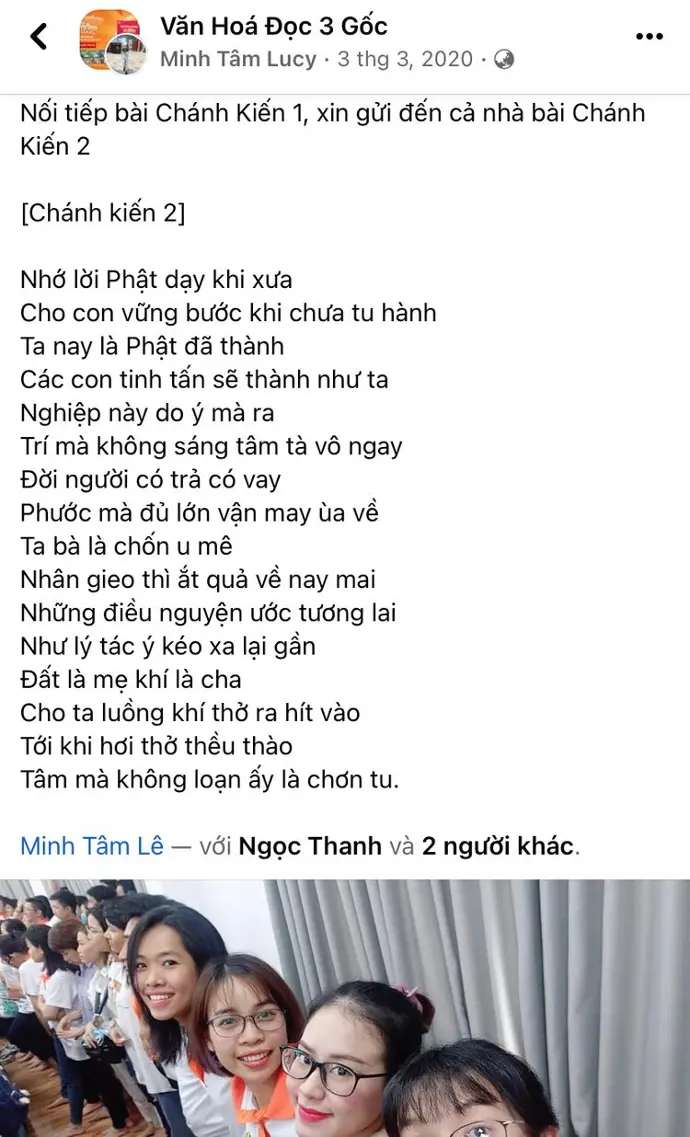690x1137 pixels.
Task: View Minh Tâm Lucy's profile
Action: pos(238,59)
